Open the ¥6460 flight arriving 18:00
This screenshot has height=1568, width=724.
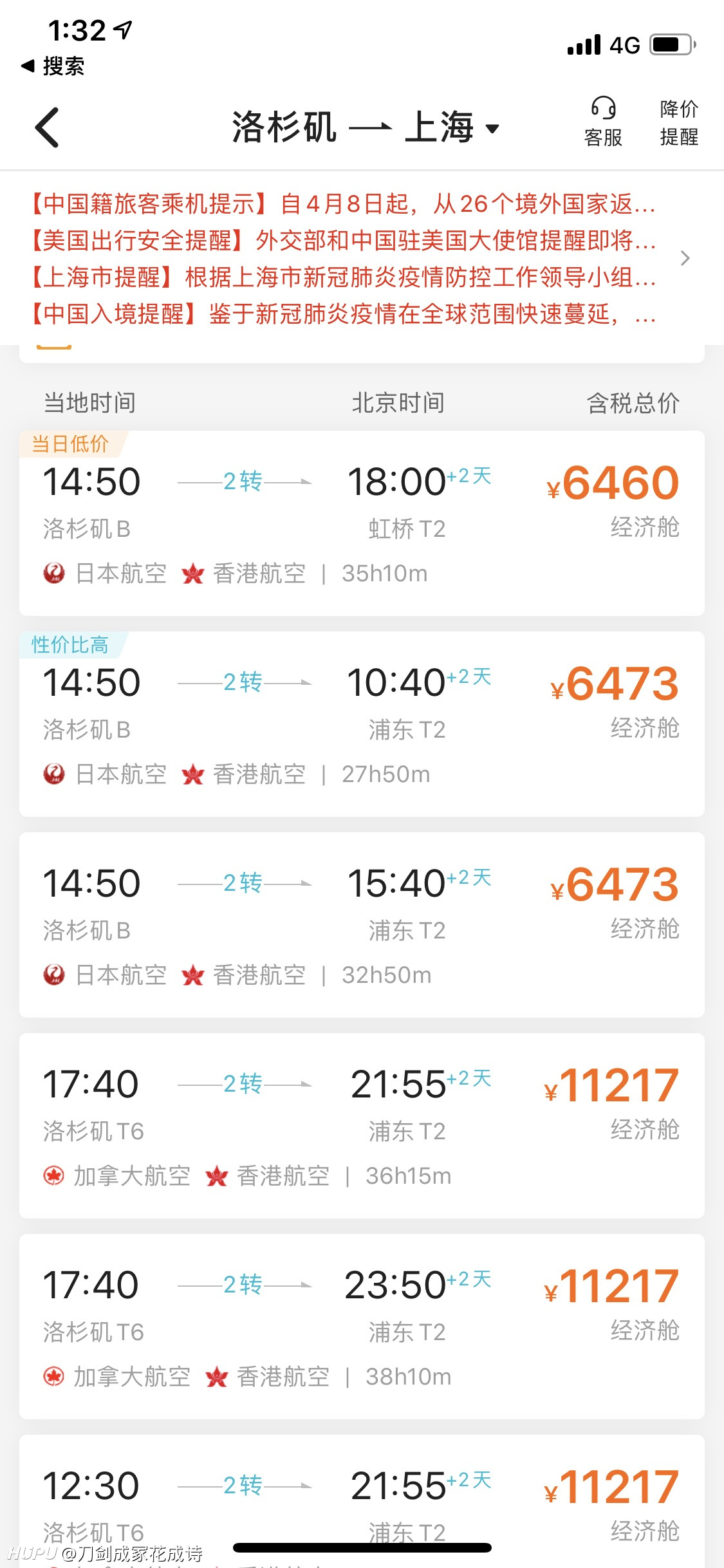tap(362, 523)
